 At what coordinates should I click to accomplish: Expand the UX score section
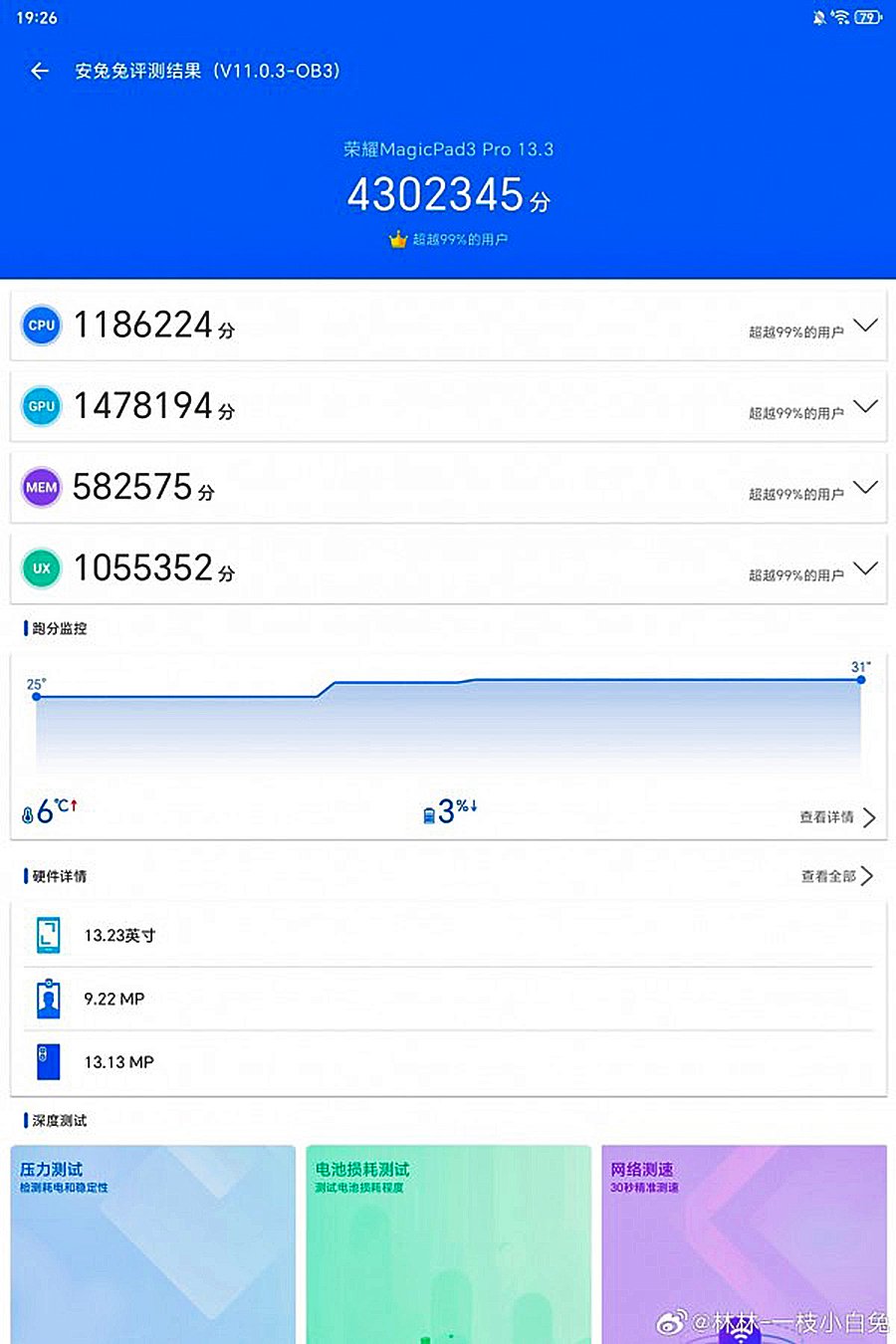pos(865,568)
